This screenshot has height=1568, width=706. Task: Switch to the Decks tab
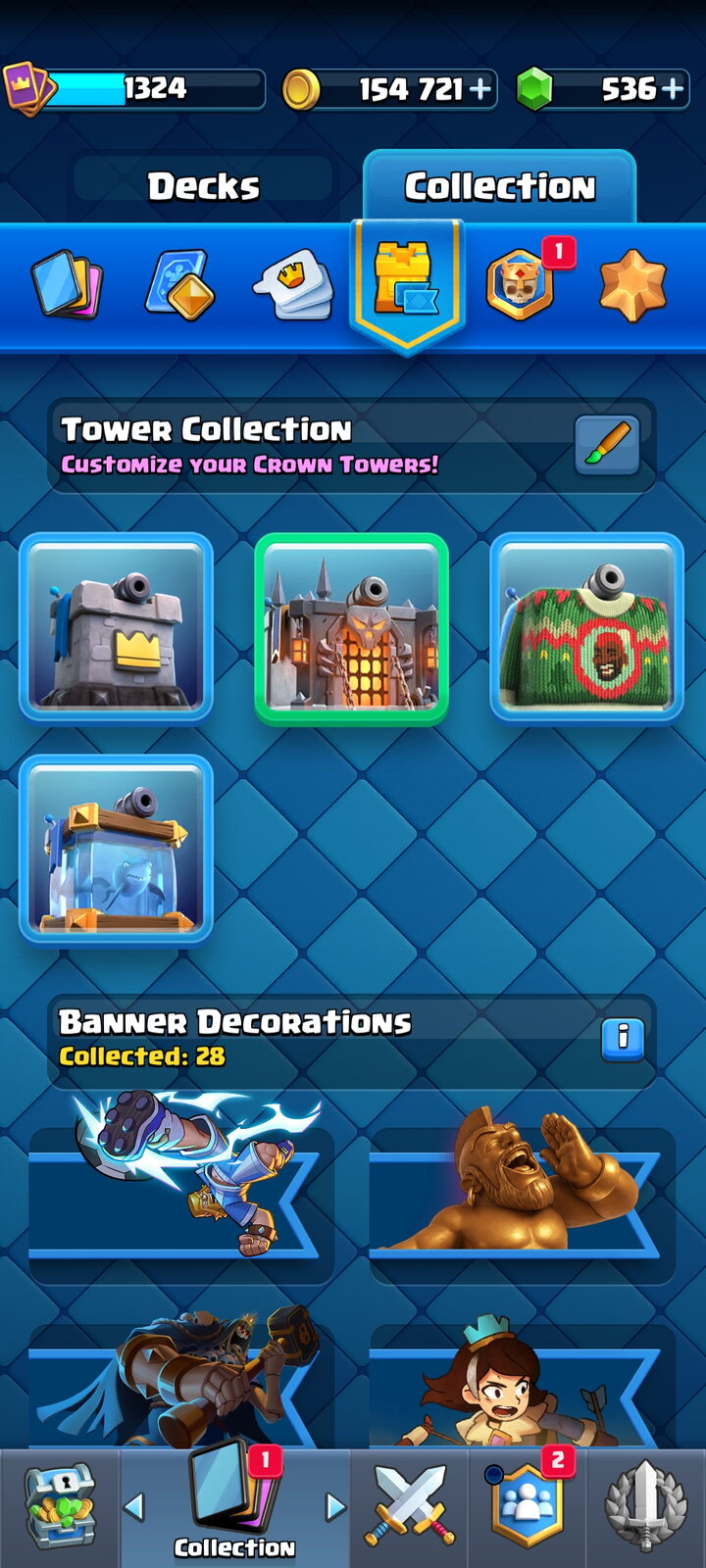click(x=203, y=186)
